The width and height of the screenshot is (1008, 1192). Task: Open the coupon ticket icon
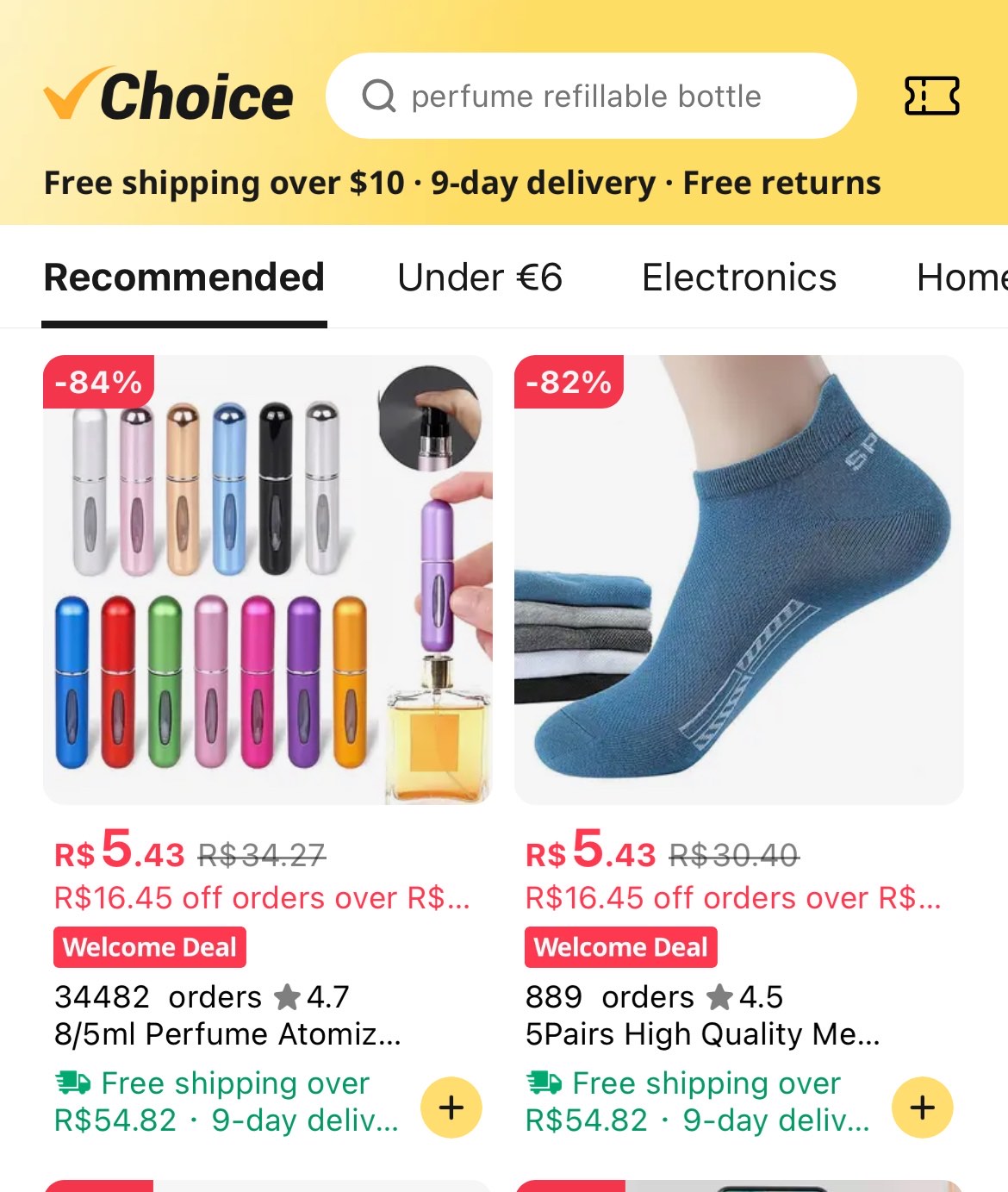click(x=931, y=96)
